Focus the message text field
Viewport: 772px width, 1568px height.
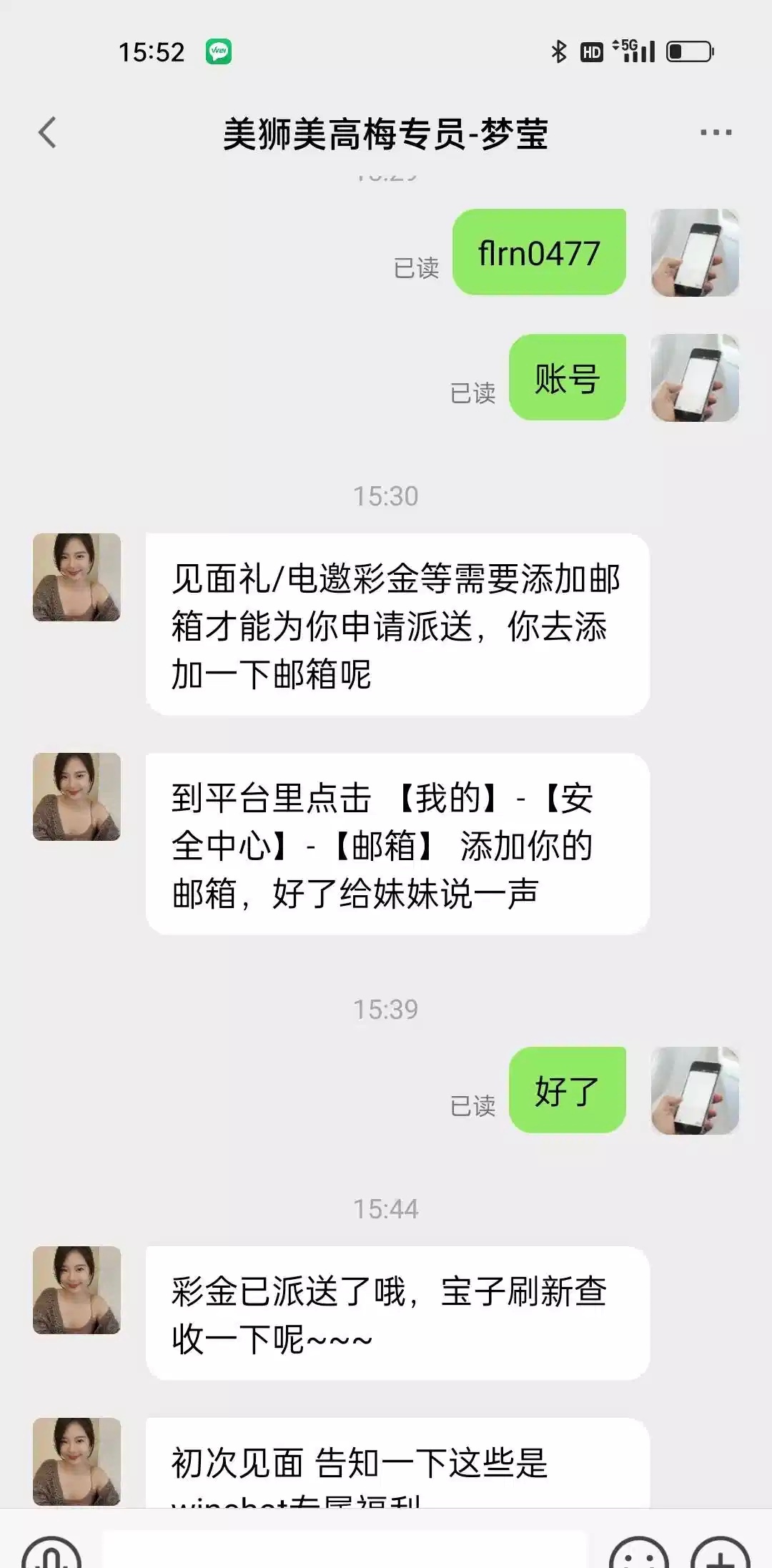click(345, 1550)
